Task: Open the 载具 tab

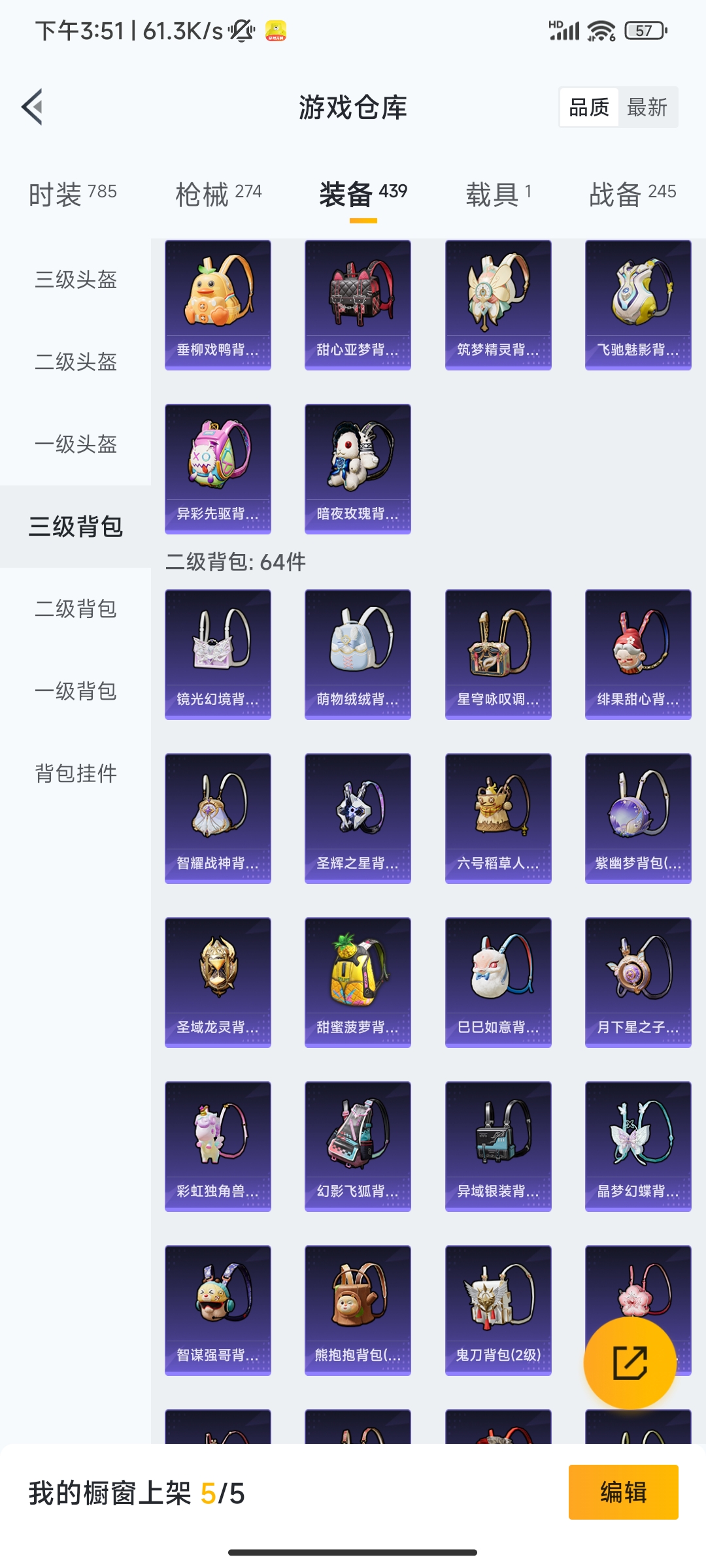Action: [x=498, y=193]
